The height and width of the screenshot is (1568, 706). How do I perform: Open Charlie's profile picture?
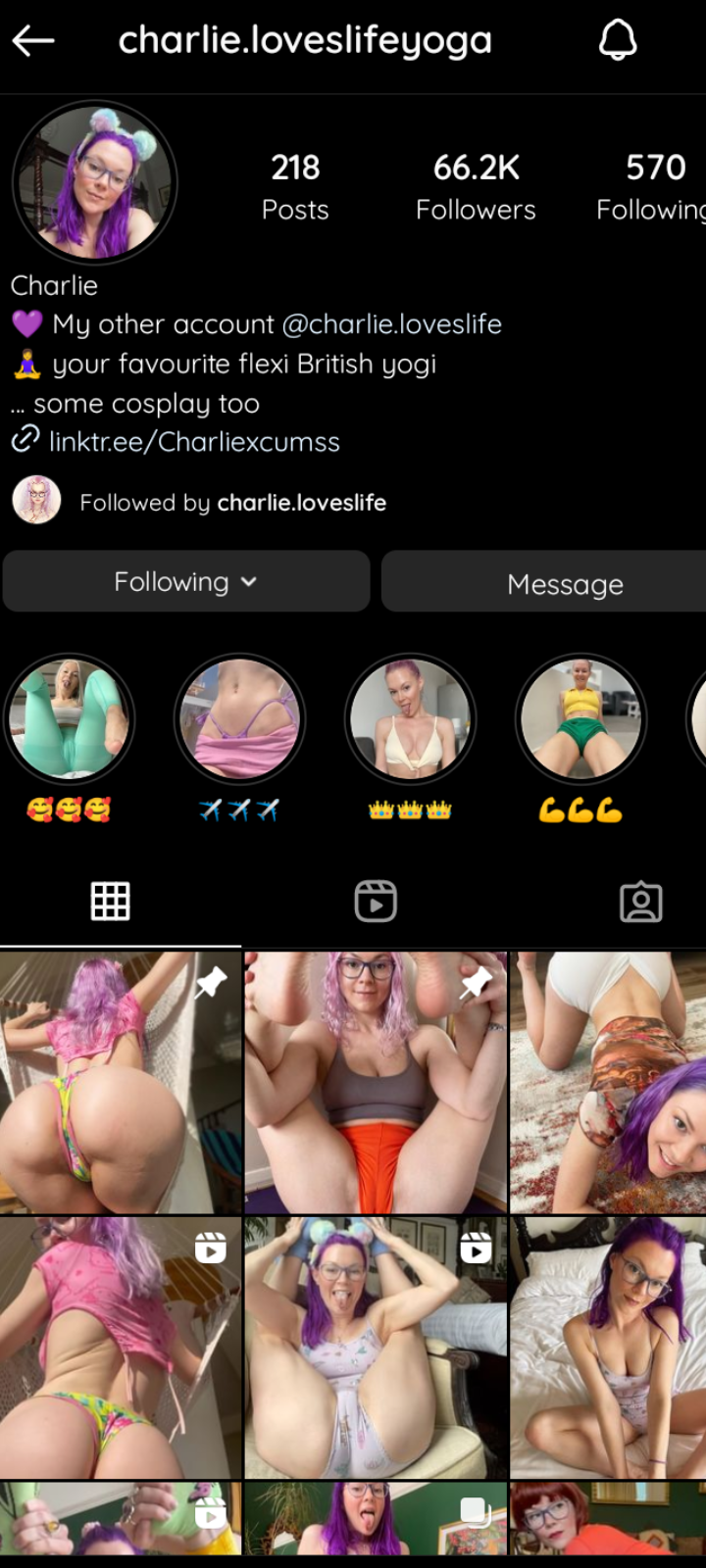[95, 182]
